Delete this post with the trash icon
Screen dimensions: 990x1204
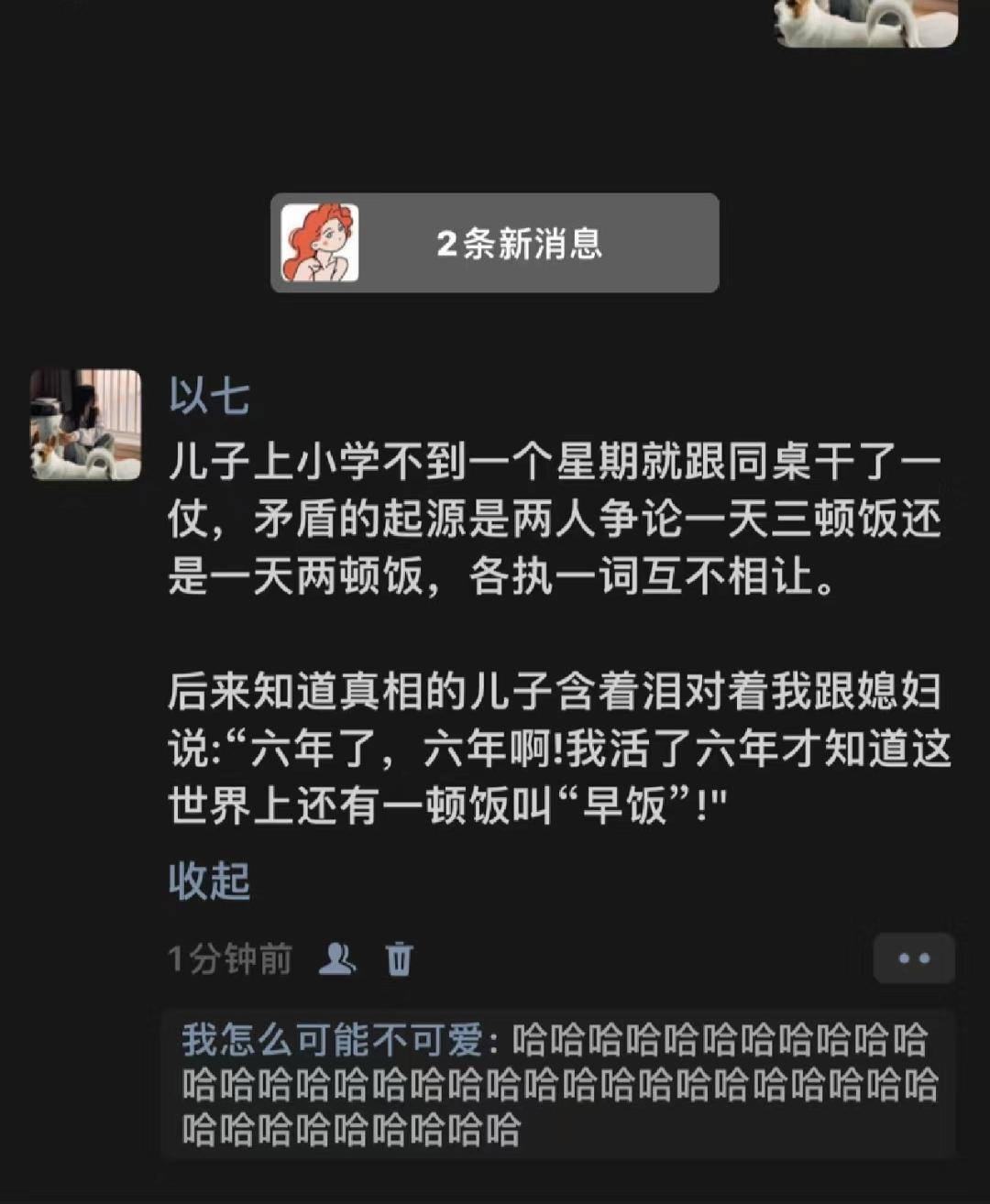click(x=400, y=959)
